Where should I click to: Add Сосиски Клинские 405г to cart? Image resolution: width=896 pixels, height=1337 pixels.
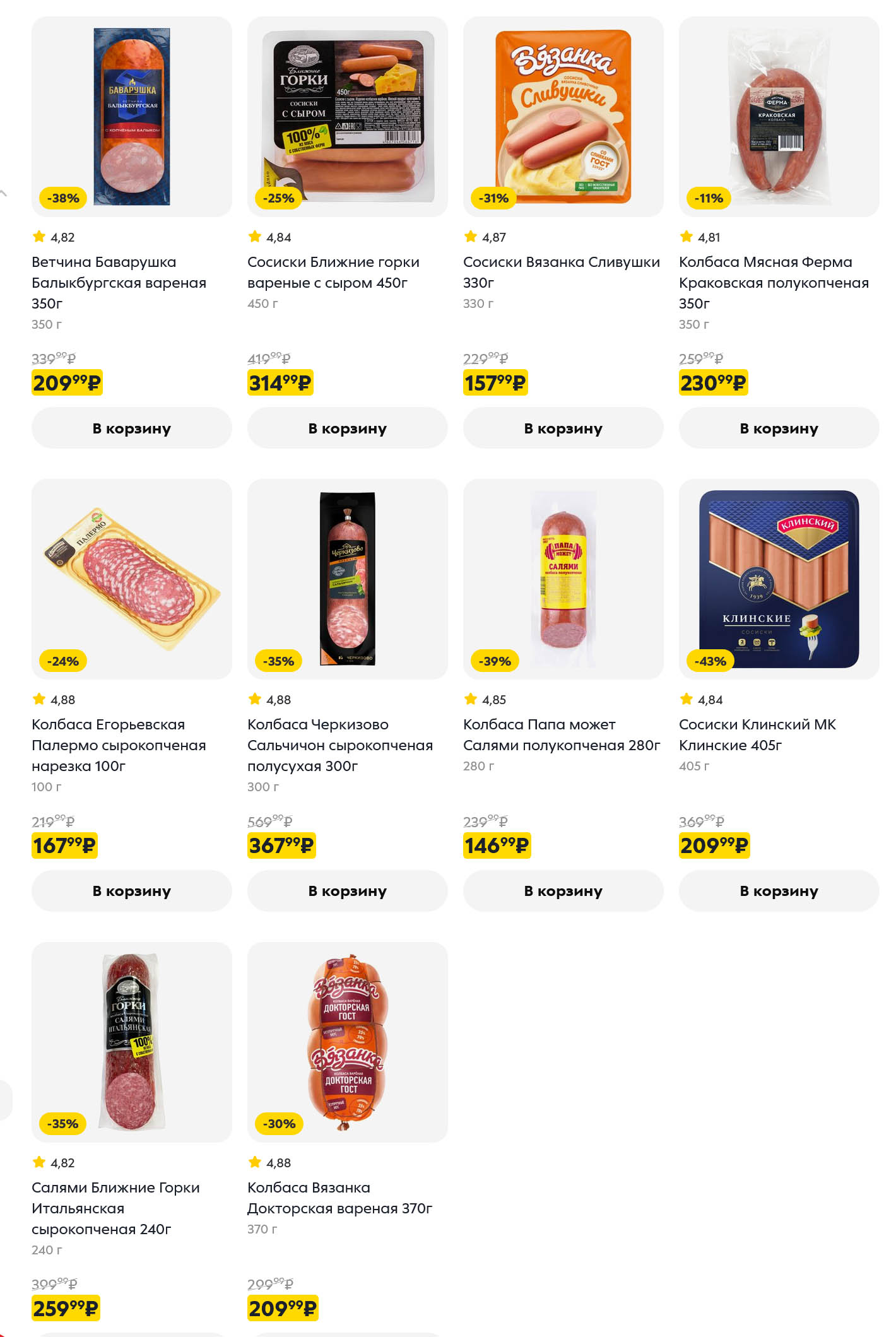click(779, 891)
